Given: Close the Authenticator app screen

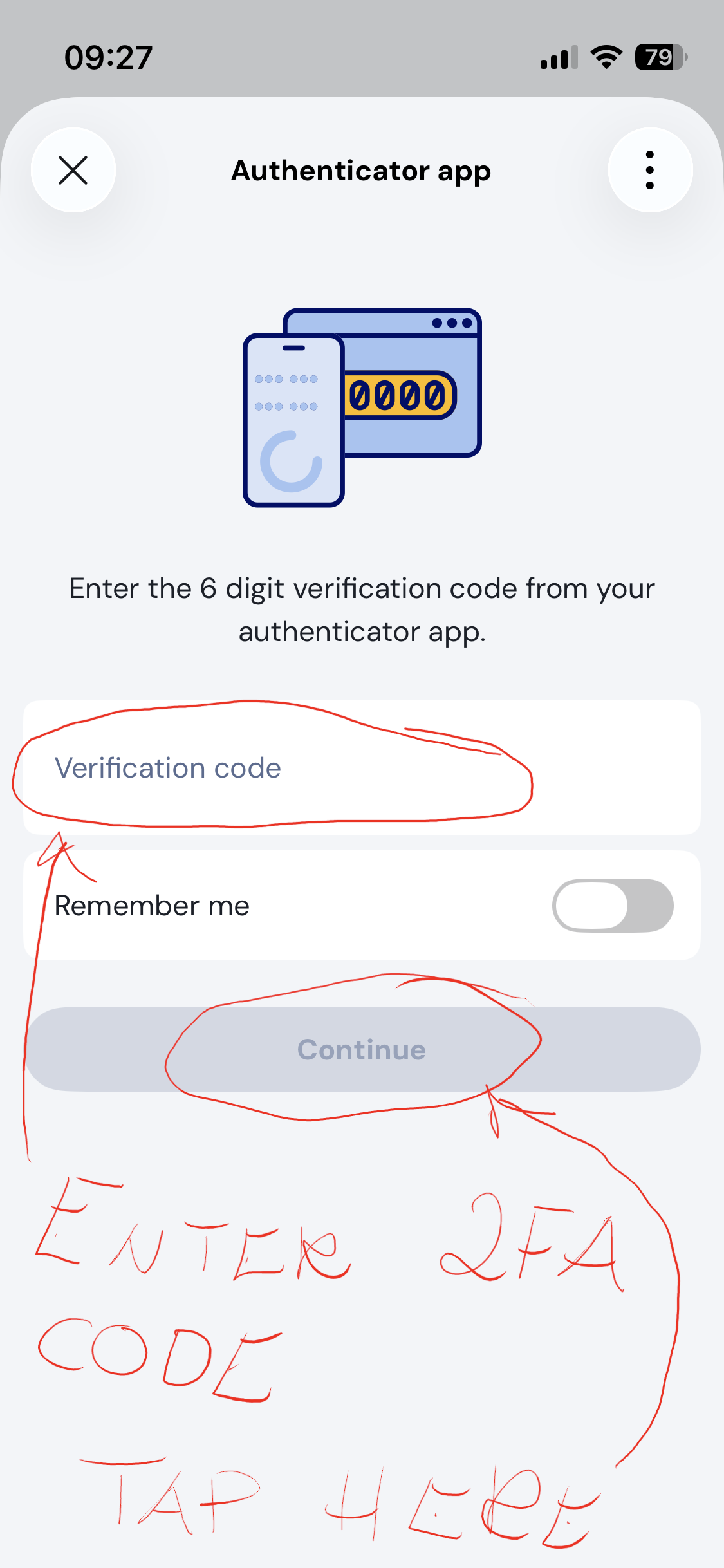Looking at the screenshot, I should click(x=73, y=171).
